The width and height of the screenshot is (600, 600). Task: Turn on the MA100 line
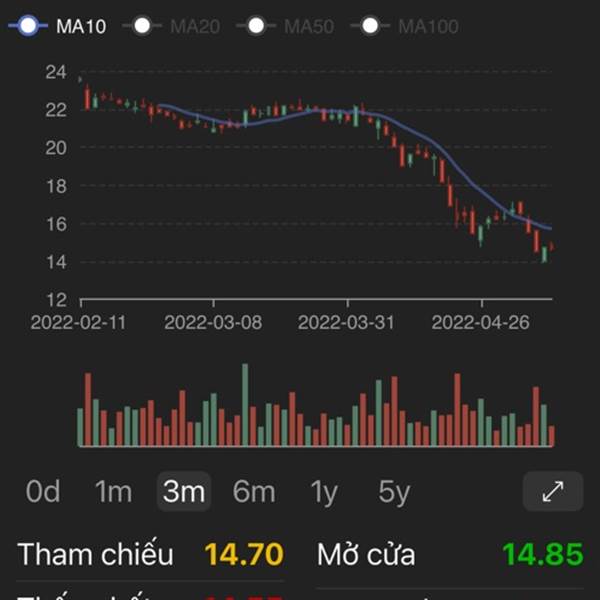point(404,26)
